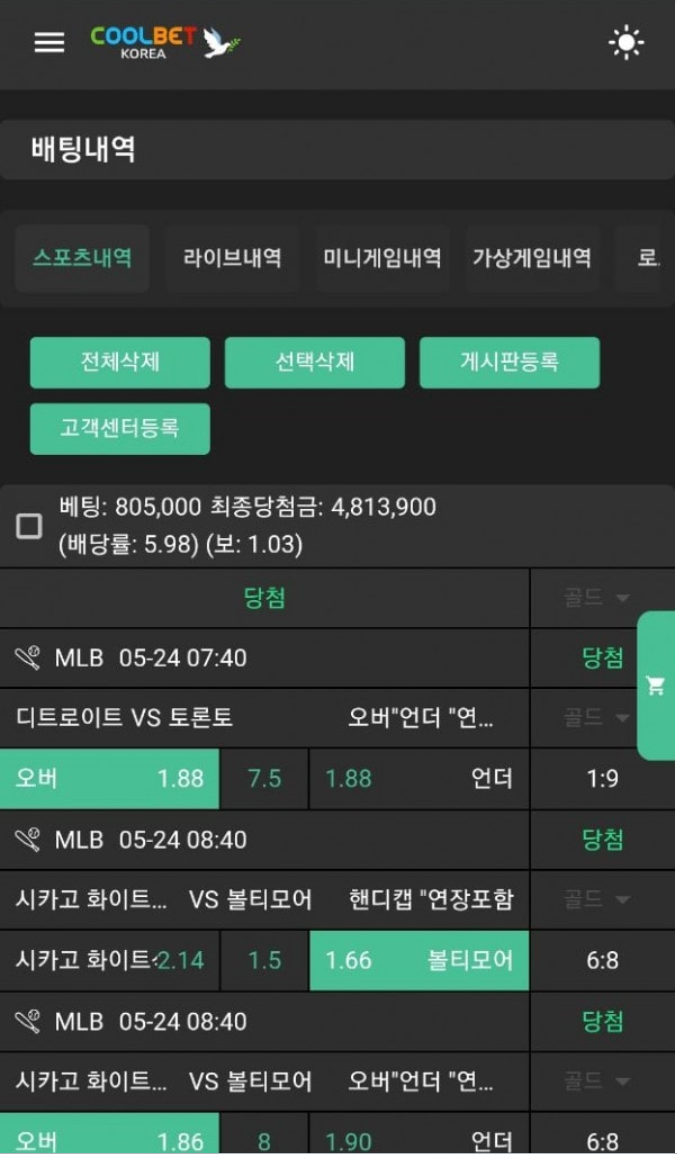677x1154 pixels.
Task: Expand the 골드 dropdown for 시카고 화이트 핸디캡
Action: [597, 900]
